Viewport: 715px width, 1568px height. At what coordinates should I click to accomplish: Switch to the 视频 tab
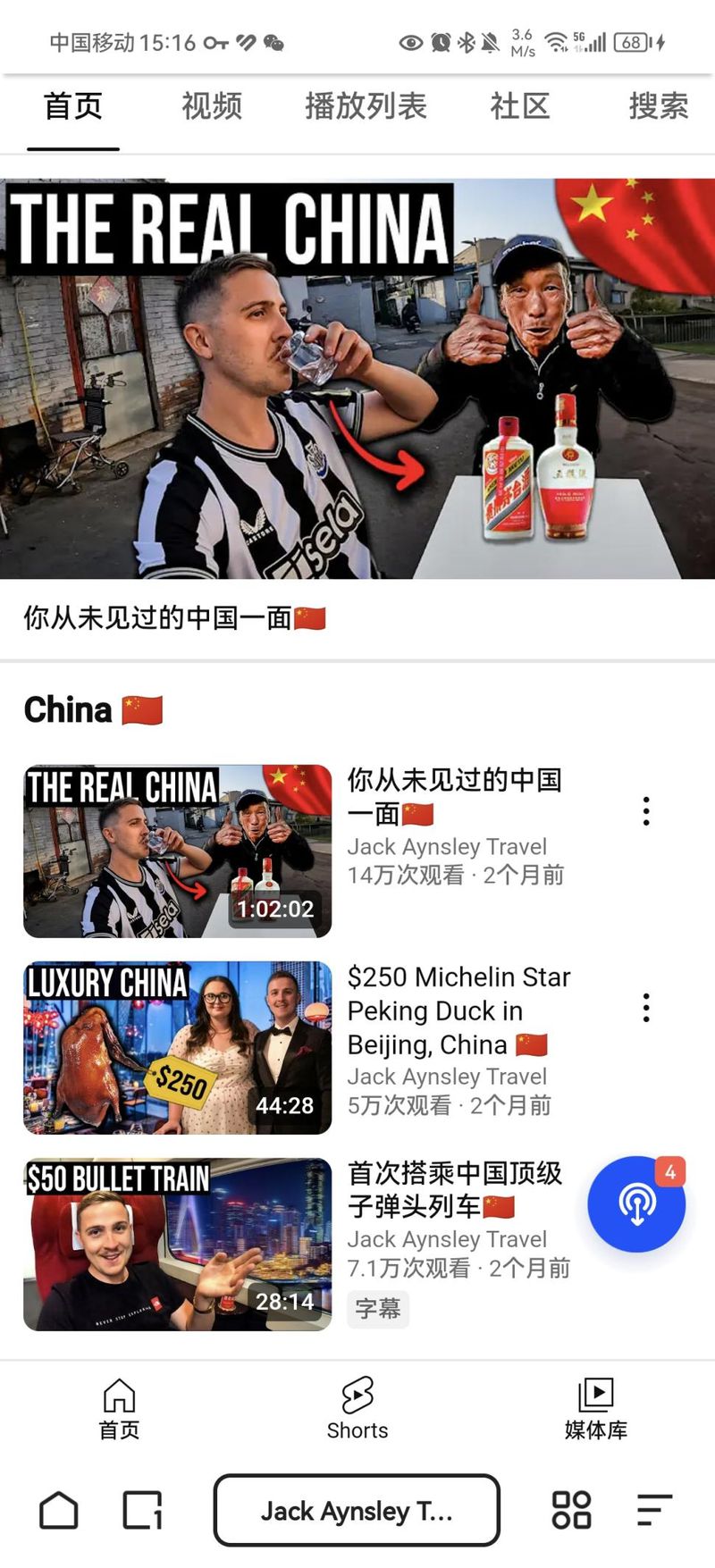(212, 106)
